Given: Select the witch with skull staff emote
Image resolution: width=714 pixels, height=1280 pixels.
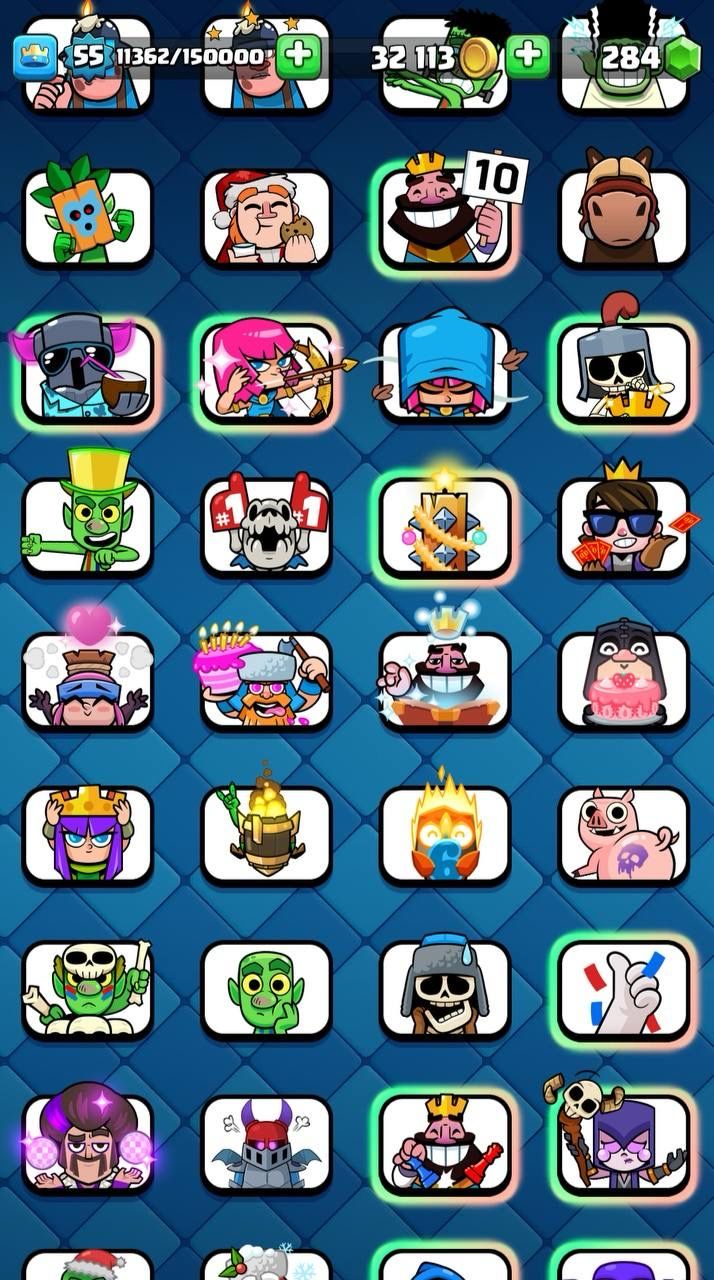Looking at the screenshot, I should [x=623, y=1143].
